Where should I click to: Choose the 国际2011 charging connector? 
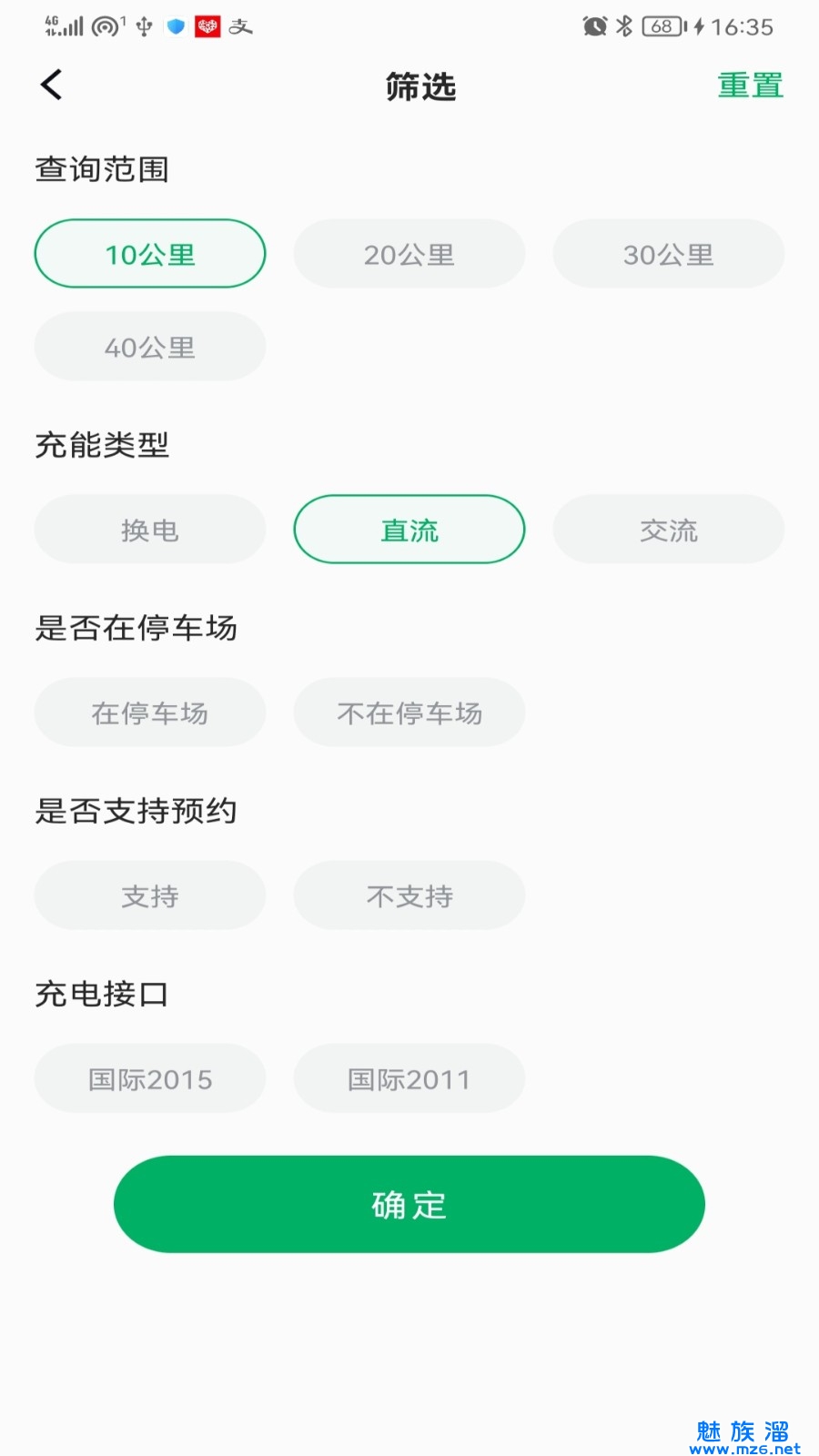[409, 1078]
